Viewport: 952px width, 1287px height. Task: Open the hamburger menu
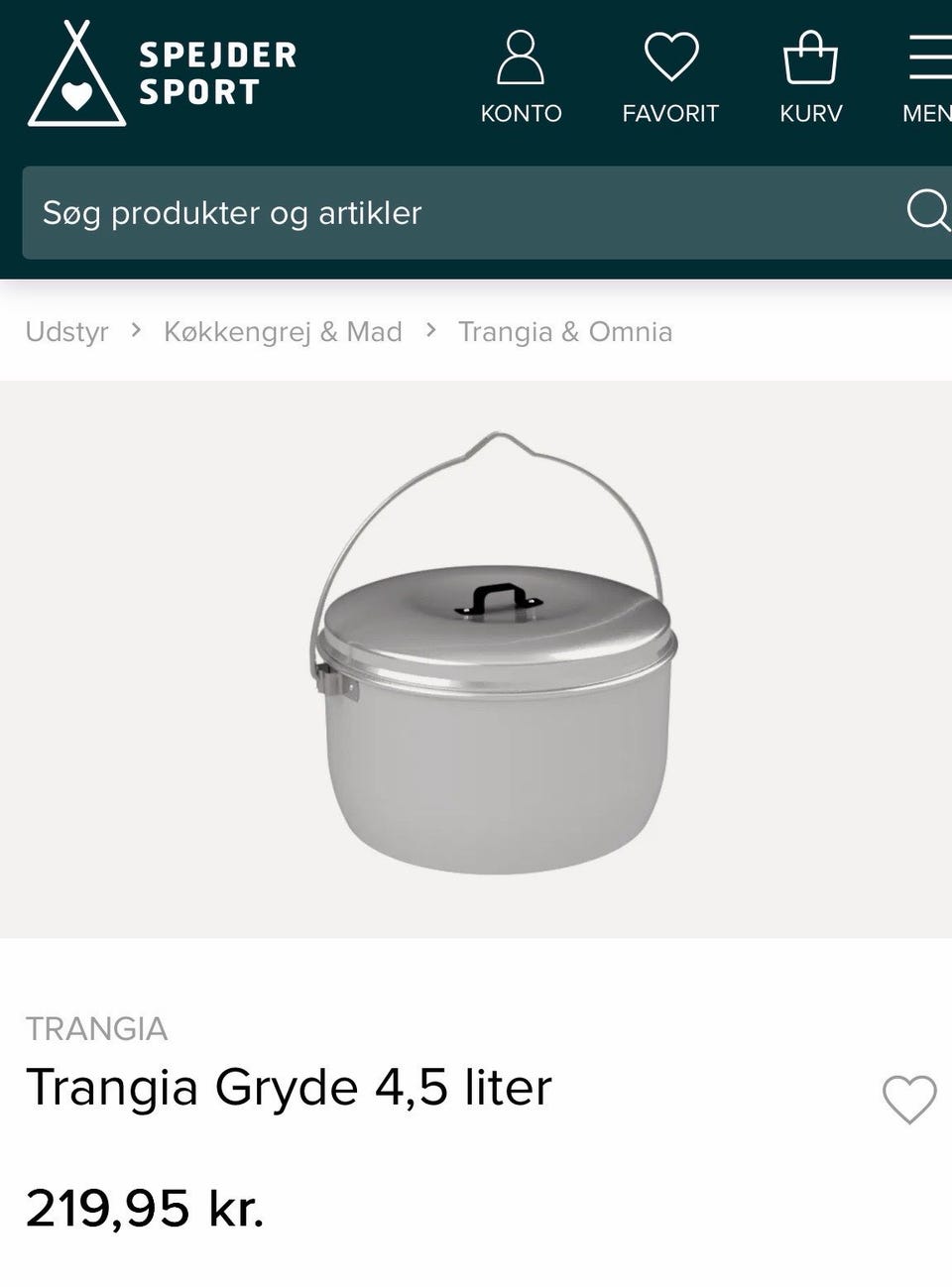click(929, 77)
